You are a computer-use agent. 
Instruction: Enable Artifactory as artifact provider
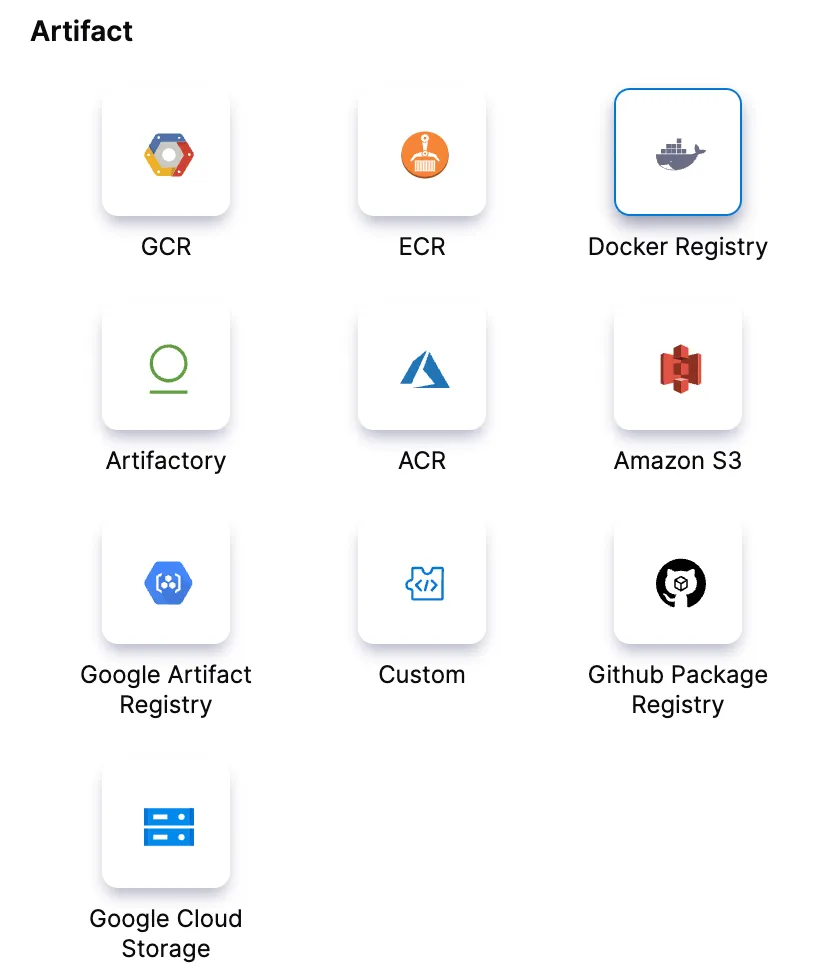pos(166,366)
